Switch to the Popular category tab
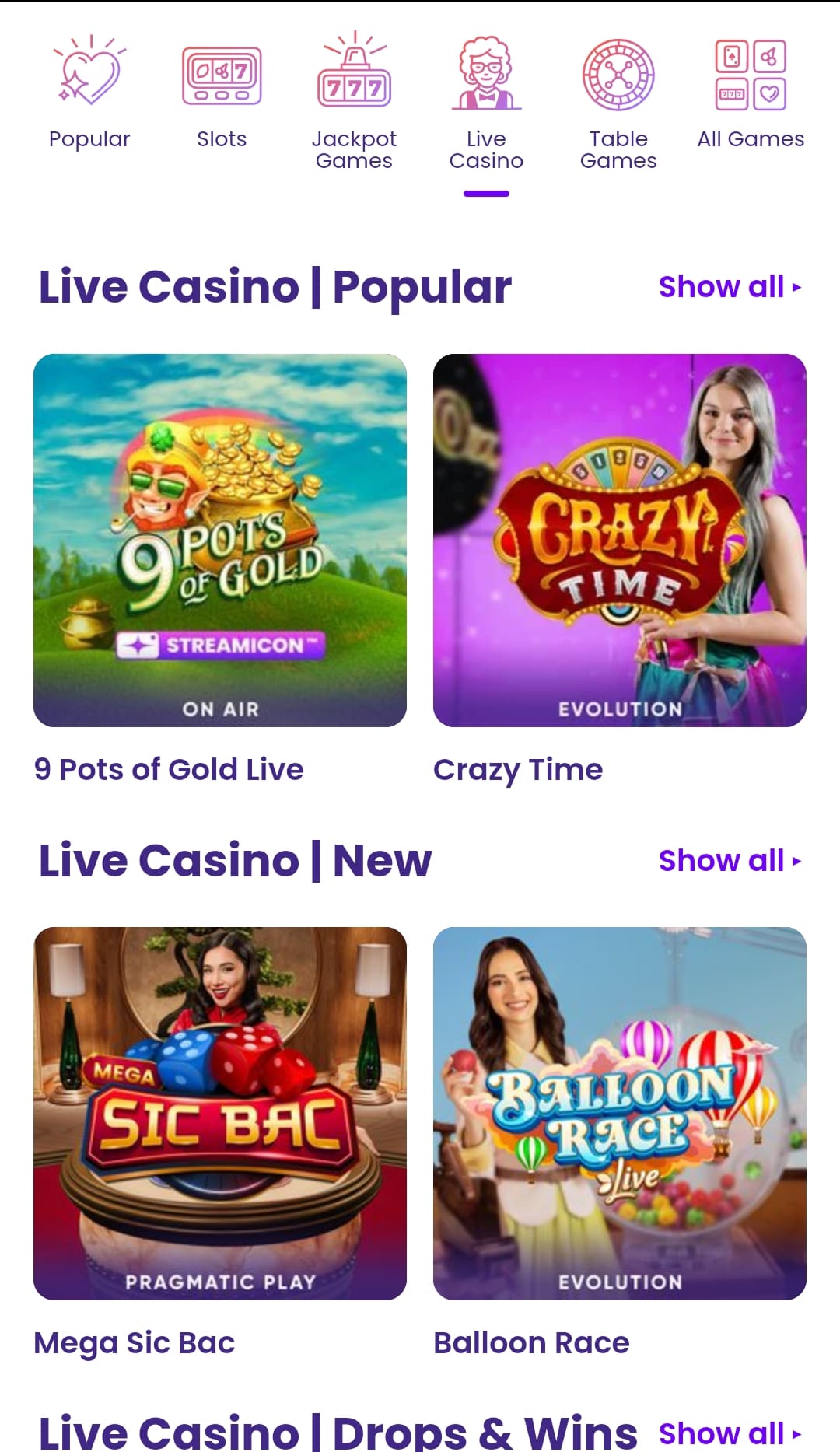This screenshot has height=1452, width=840. (x=89, y=93)
